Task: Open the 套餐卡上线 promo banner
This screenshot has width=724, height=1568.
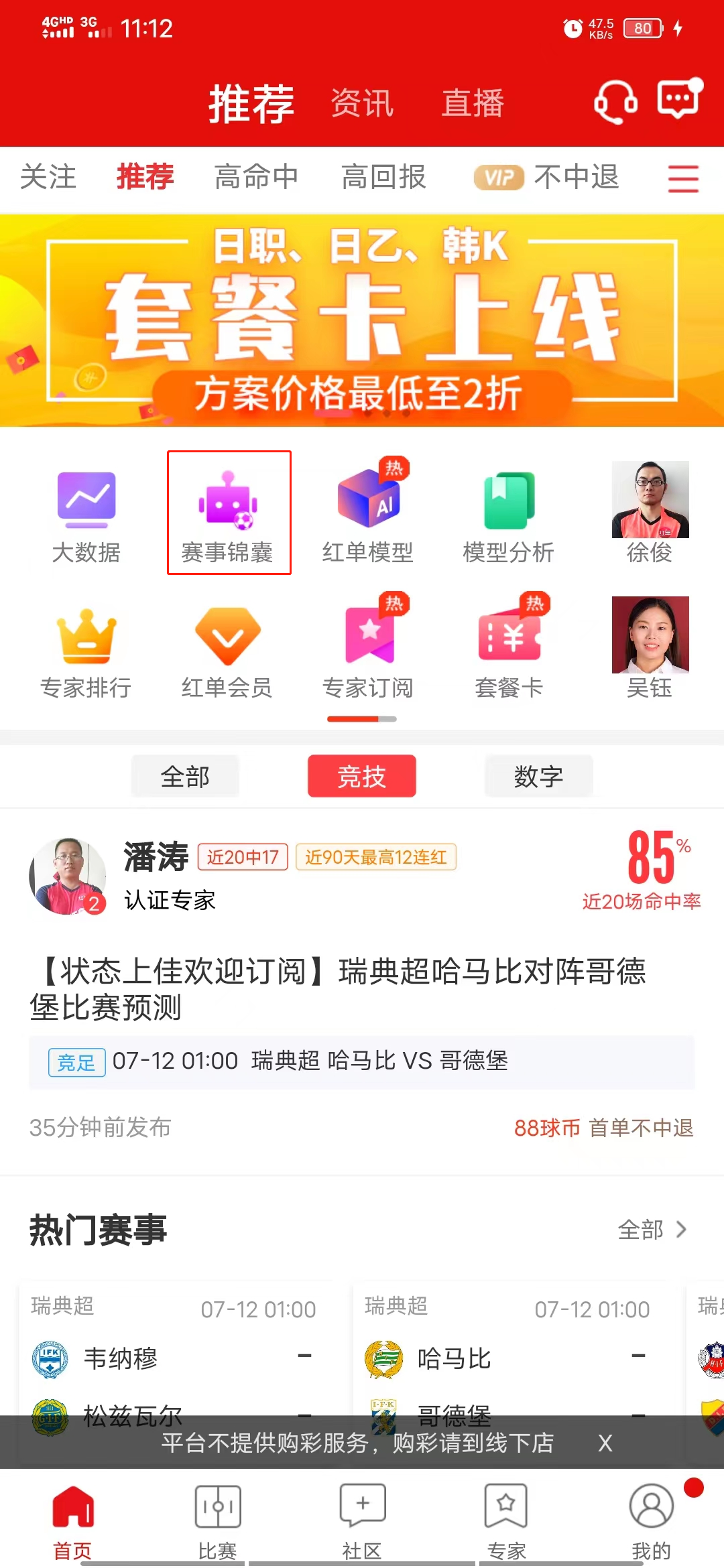Action: 362,320
